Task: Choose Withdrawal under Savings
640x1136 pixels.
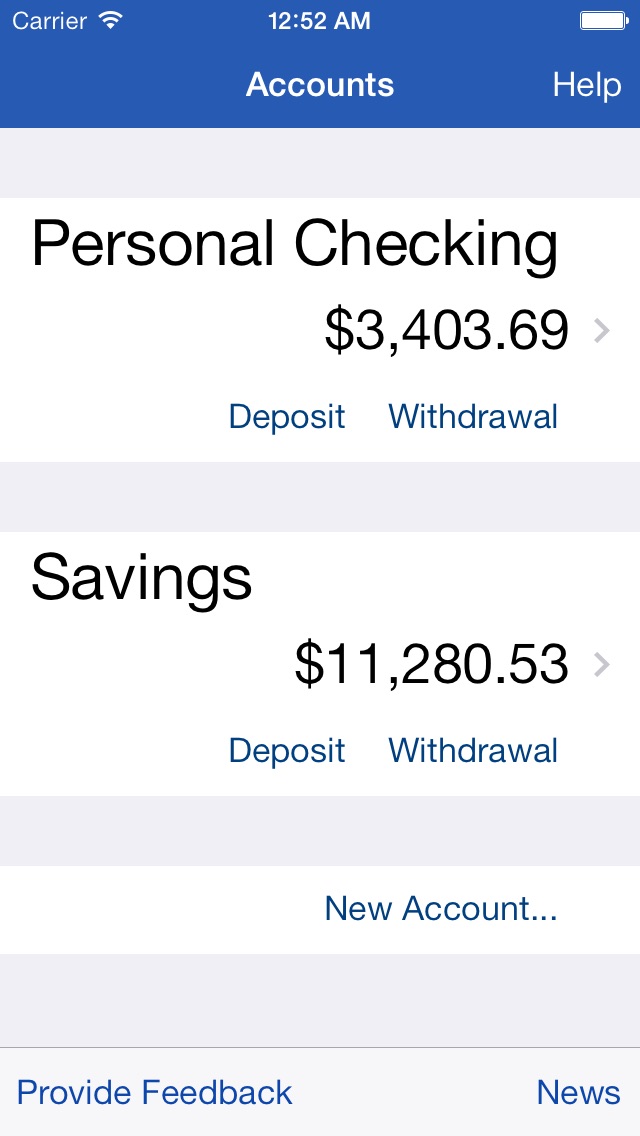Action: [x=473, y=751]
